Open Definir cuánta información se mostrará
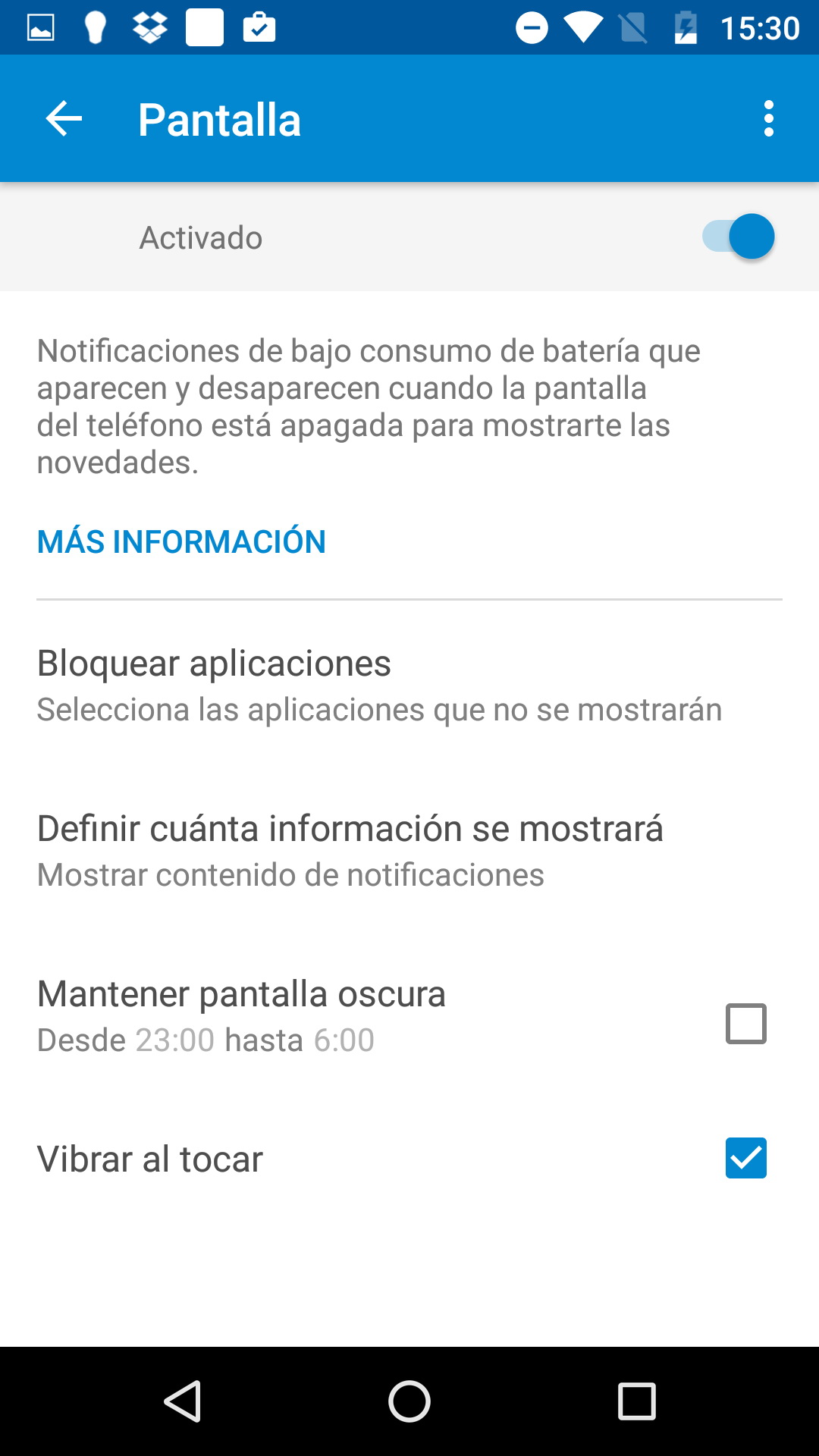Image resolution: width=819 pixels, height=1456 pixels. pos(350,850)
